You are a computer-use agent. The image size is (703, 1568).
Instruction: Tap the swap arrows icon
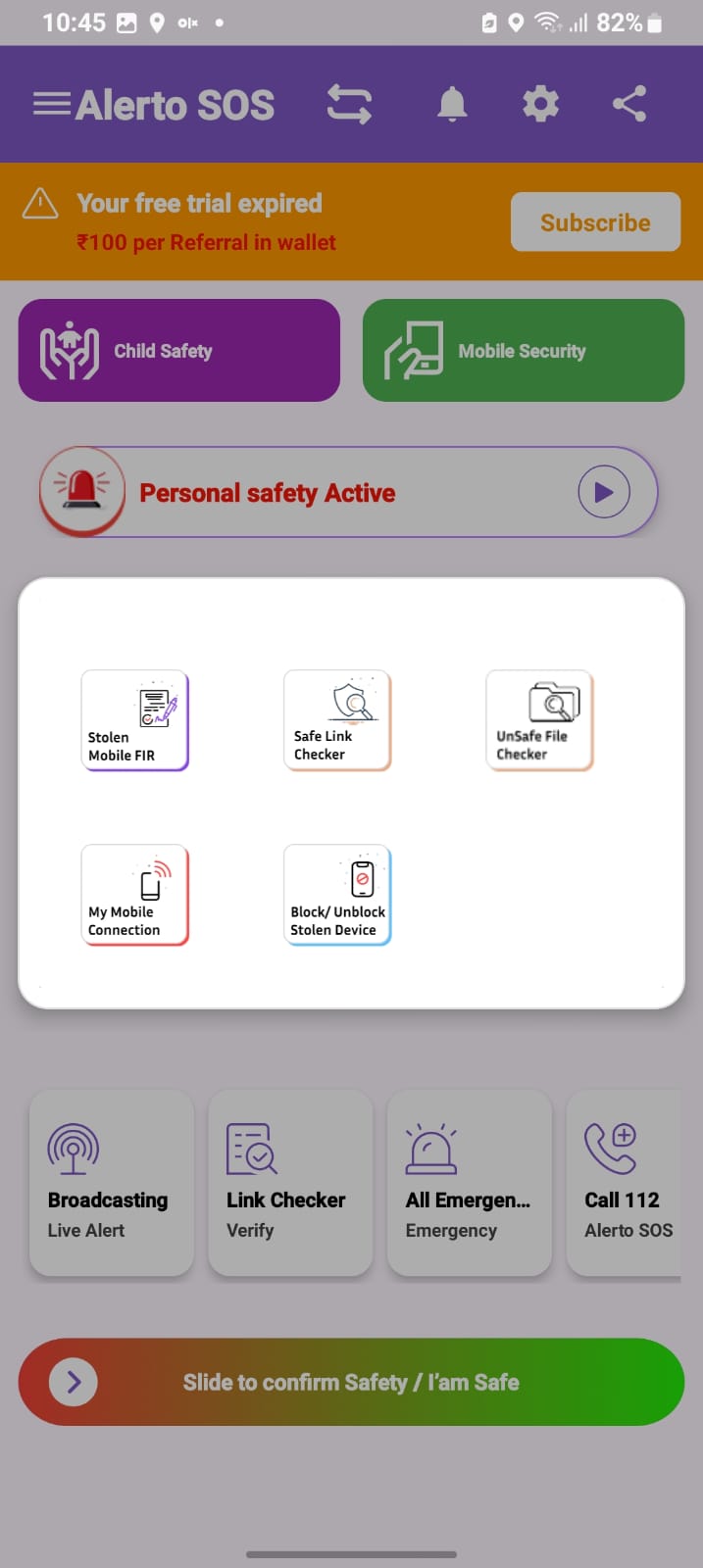(349, 104)
